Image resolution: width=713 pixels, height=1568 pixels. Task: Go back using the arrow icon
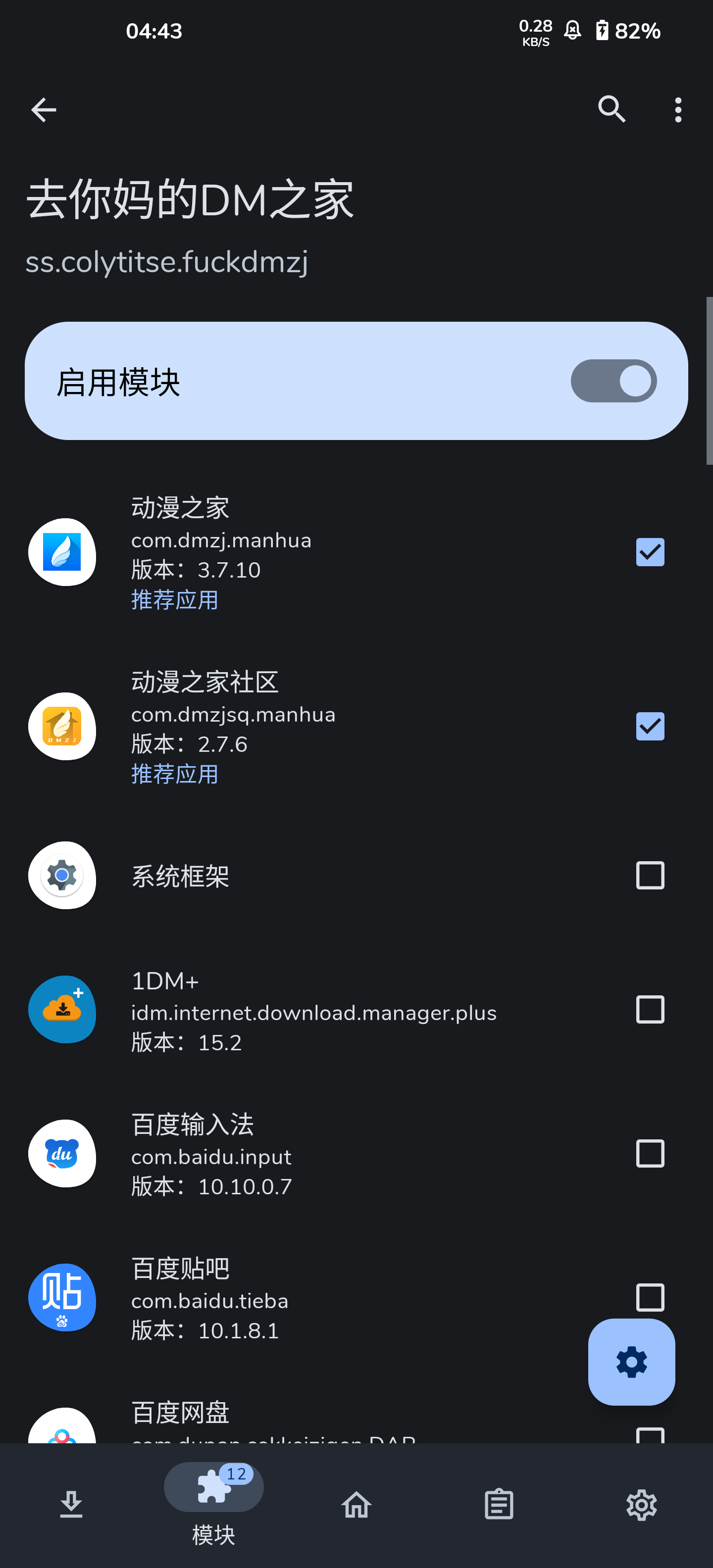pyautogui.click(x=43, y=109)
